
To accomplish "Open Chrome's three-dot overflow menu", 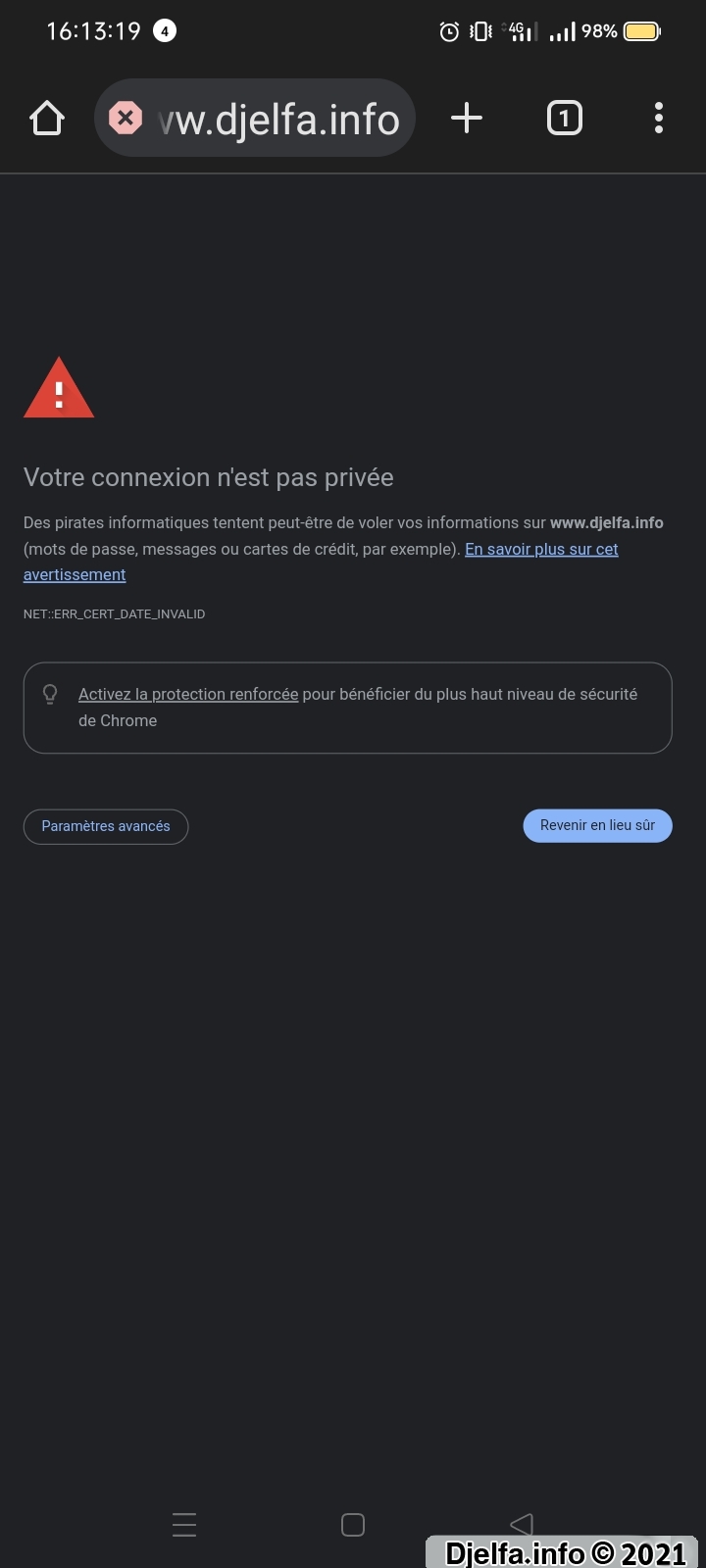I will click(x=659, y=119).
